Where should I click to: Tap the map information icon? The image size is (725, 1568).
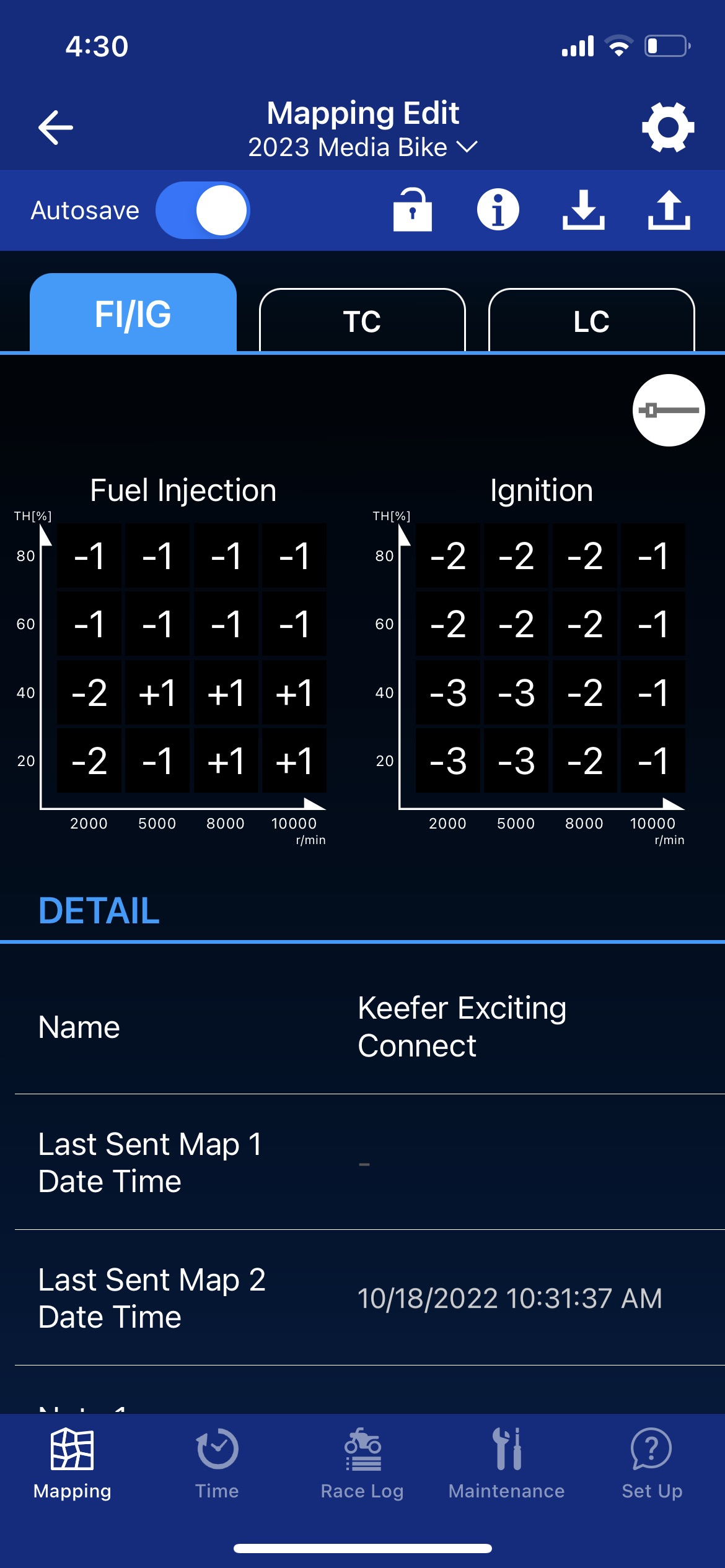pyautogui.click(x=498, y=210)
